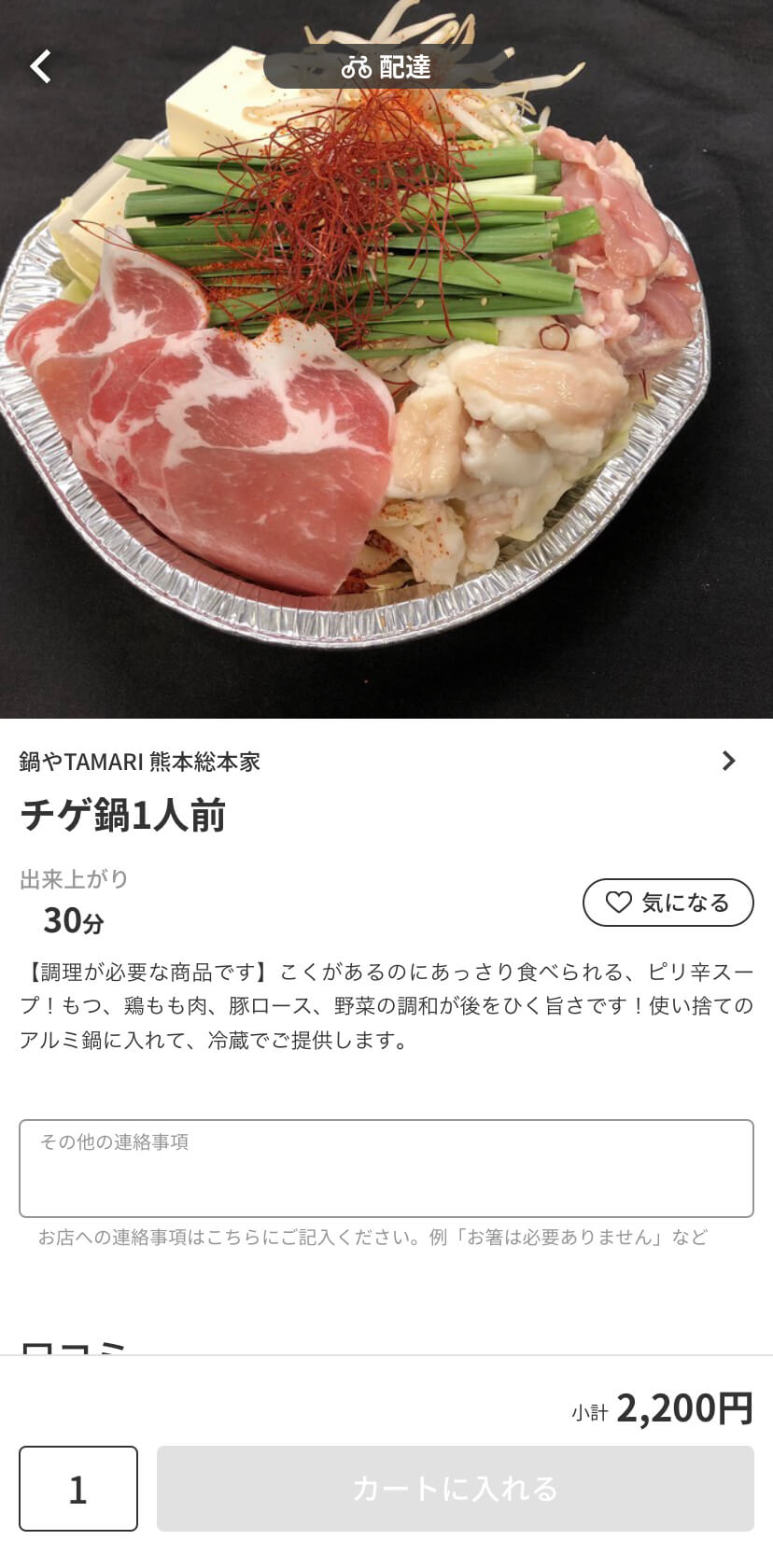
Task: Tap the quantity box showing 1
Action: point(78,1489)
